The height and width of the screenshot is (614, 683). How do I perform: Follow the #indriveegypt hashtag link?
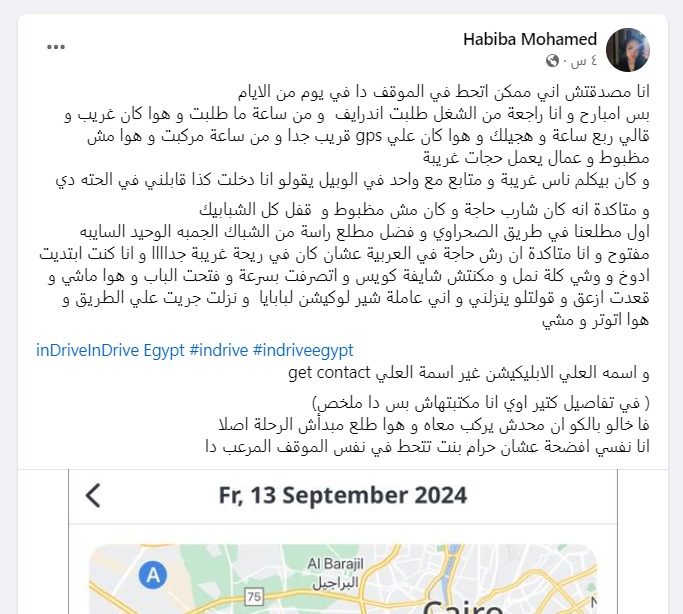303,351
